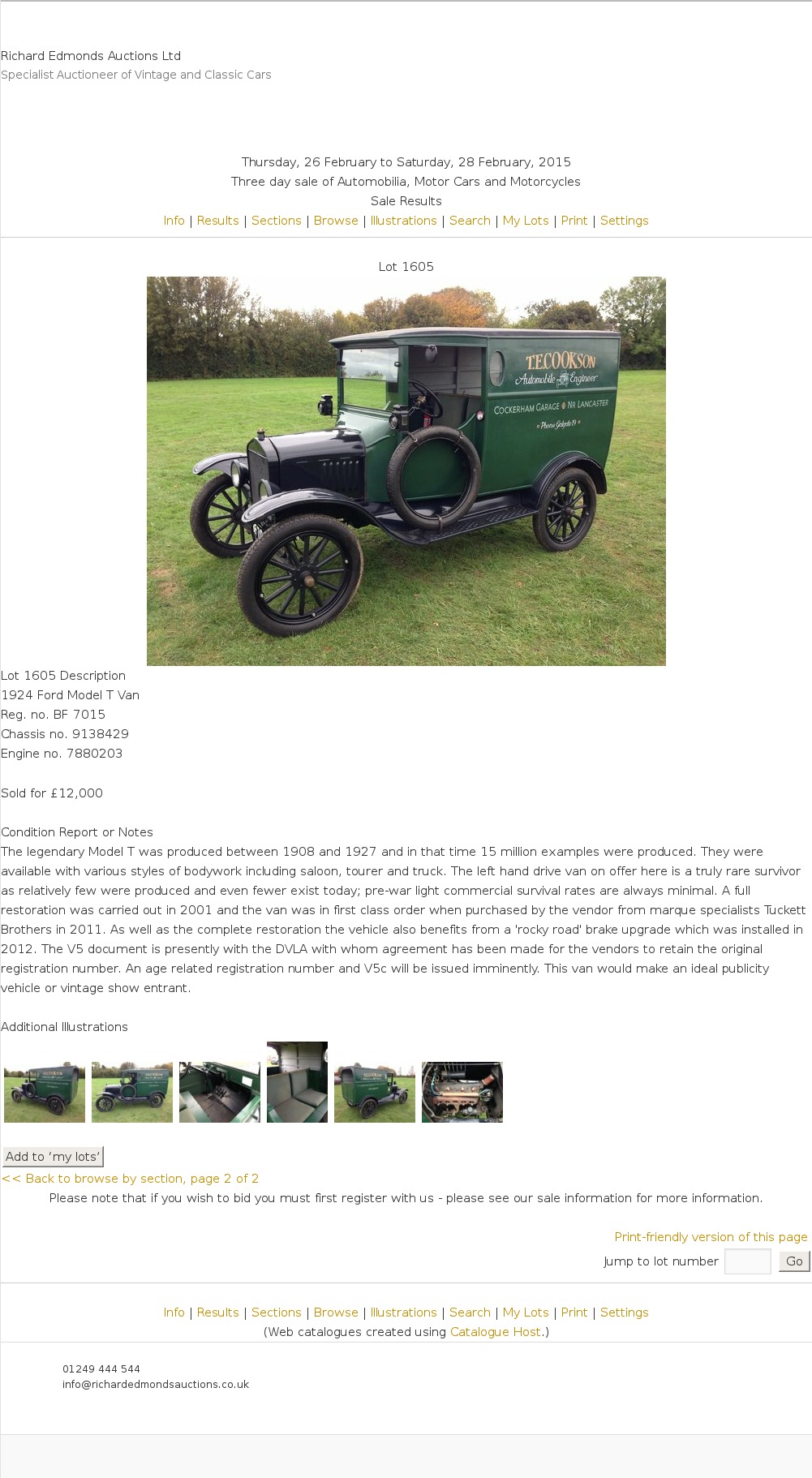Open Illustrations in the header menu

403,221
